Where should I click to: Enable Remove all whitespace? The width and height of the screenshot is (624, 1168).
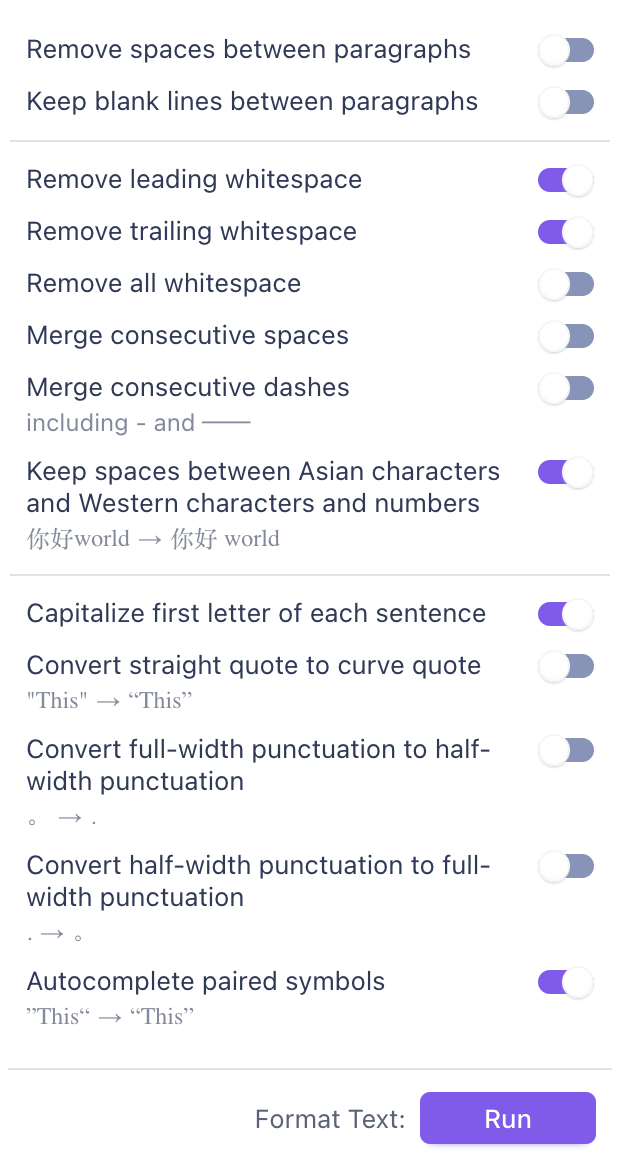tap(566, 285)
